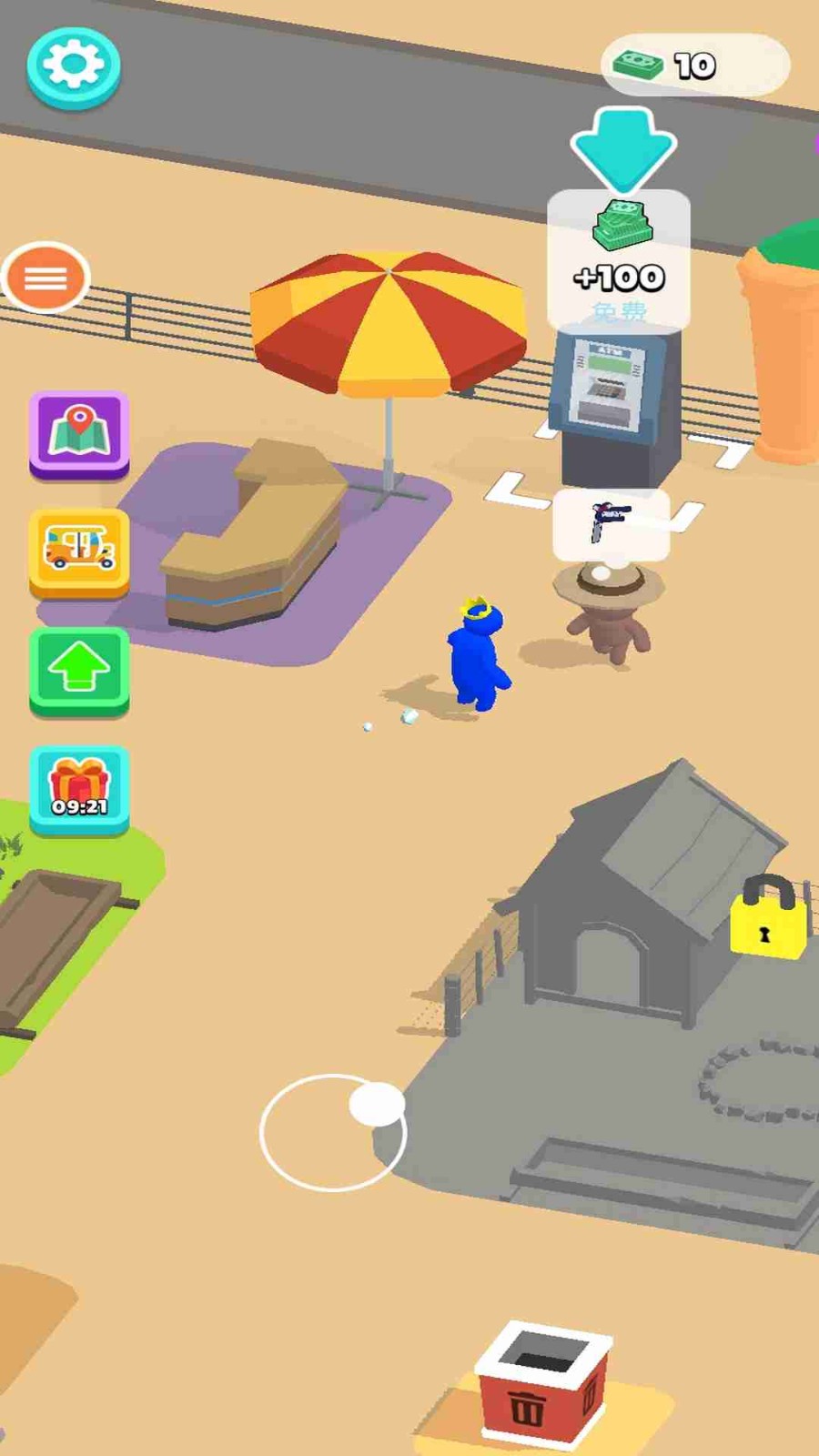Screen dimensions: 819x1456
Task: Claim the free +100 cash bubble
Action: point(619,260)
